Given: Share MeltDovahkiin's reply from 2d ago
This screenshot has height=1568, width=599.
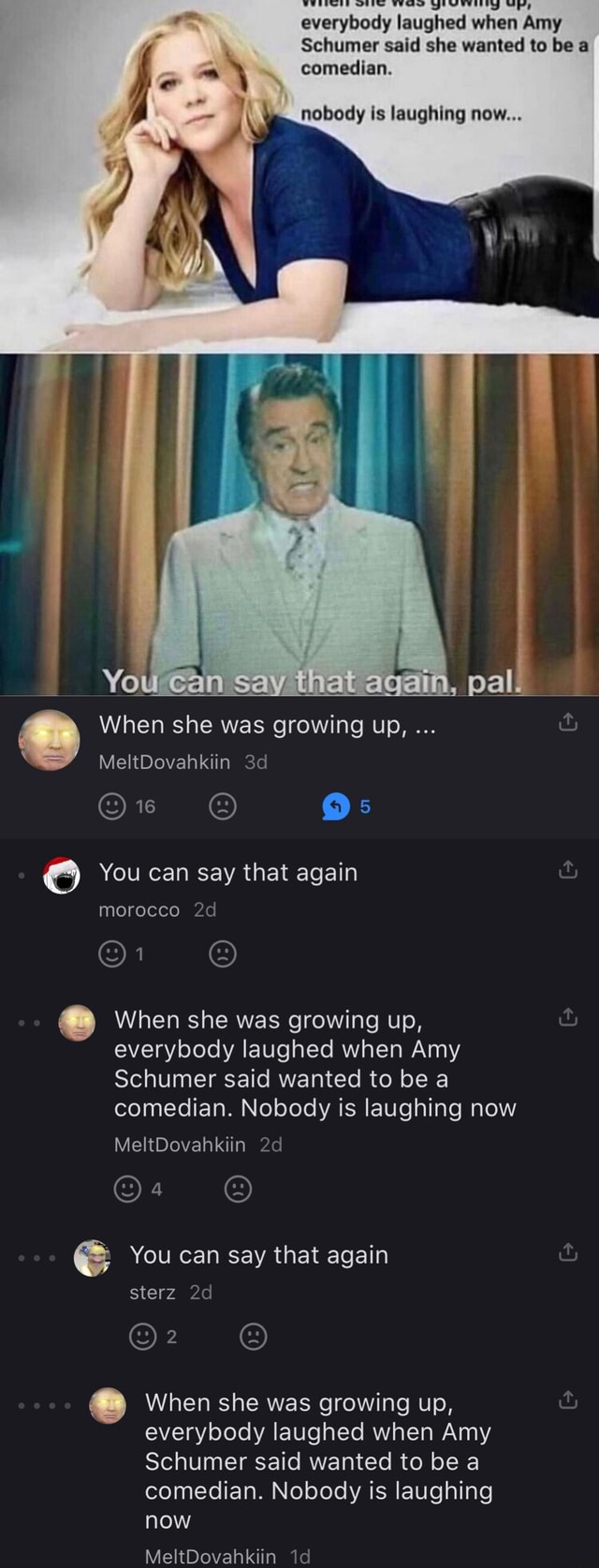Looking at the screenshot, I should point(568,1018).
